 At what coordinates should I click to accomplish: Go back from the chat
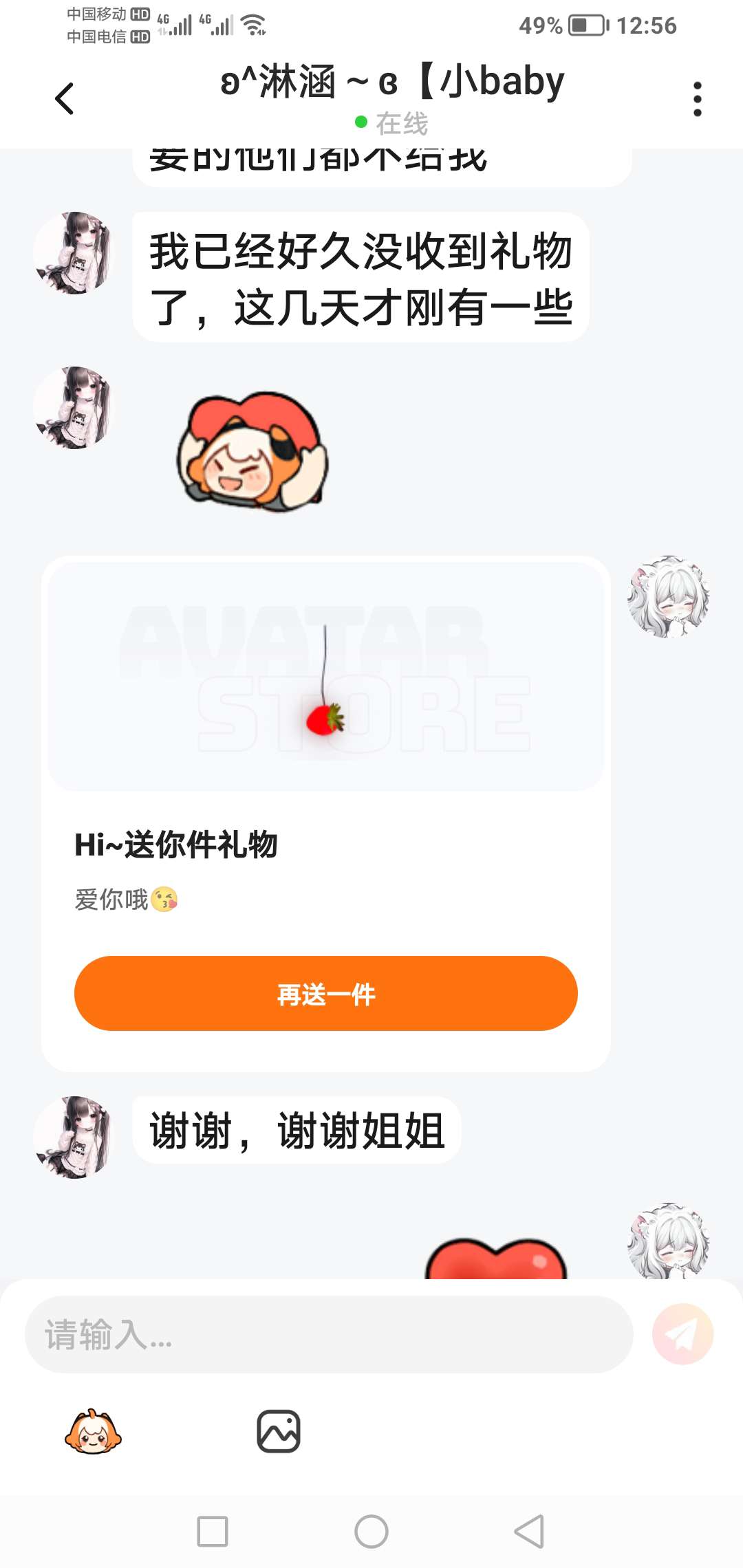(x=64, y=98)
